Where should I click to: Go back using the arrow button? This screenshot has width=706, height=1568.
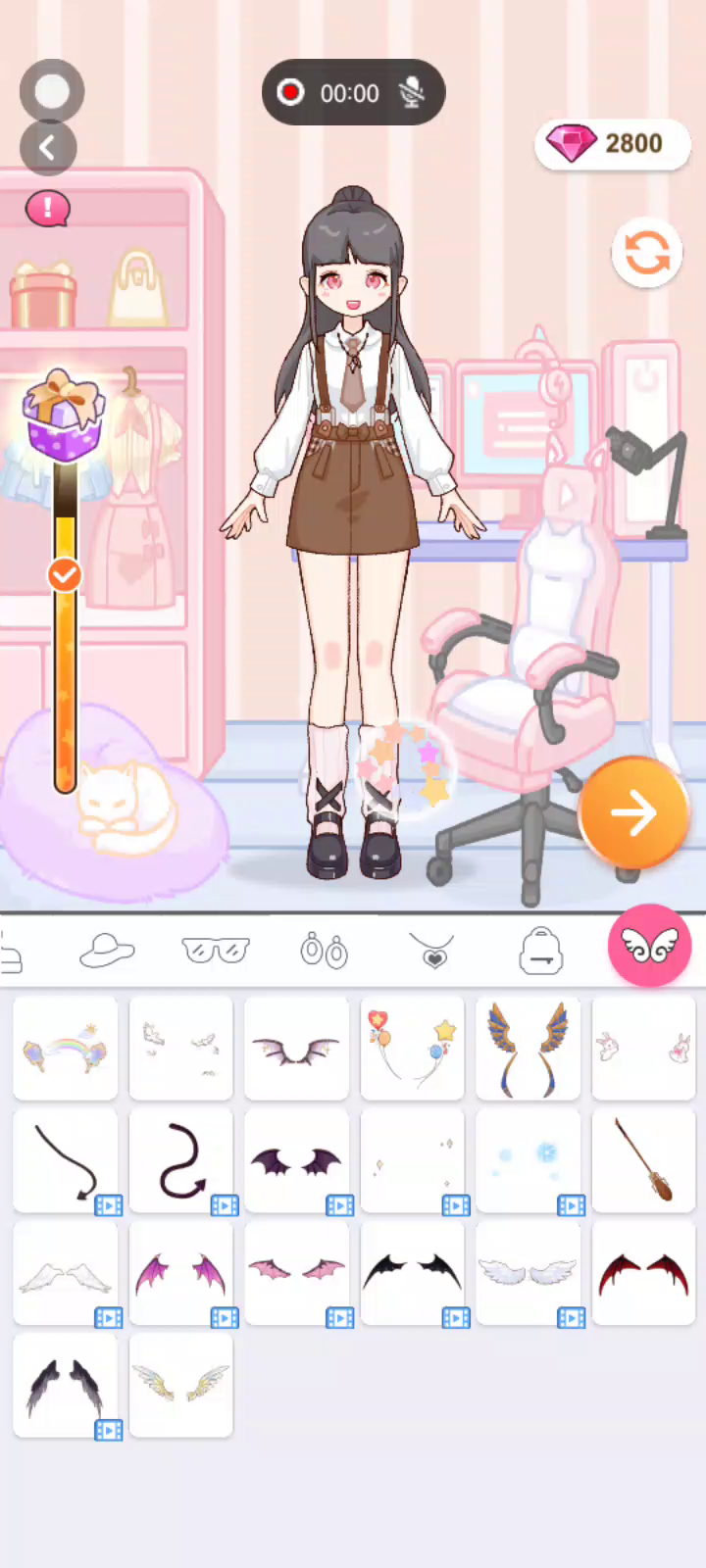coord(47,148)
